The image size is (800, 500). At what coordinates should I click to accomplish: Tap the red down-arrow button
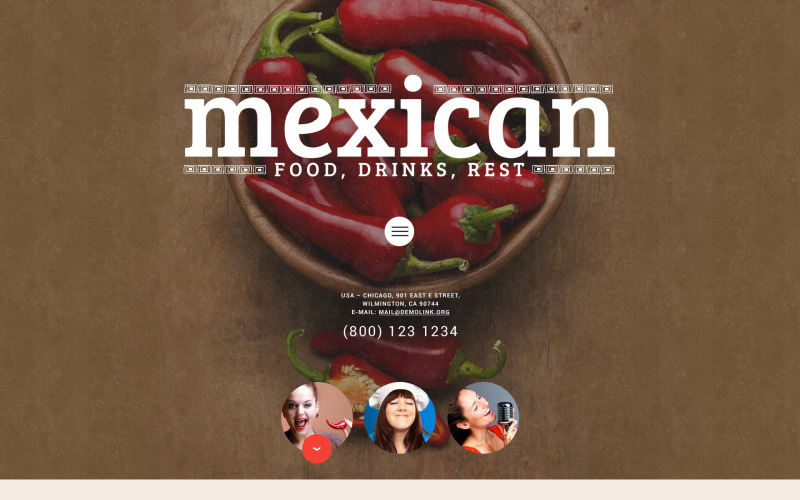pyautogui.click(x=317, y=449)
